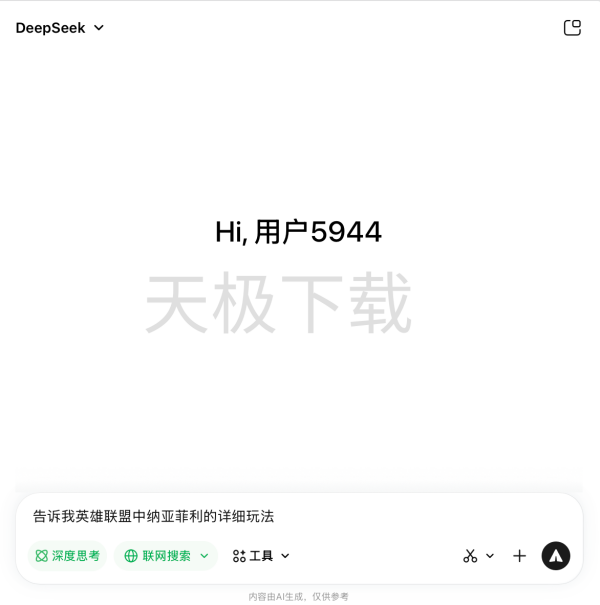Toggle the 深度思考 chip
600x605 pixels.
tap(67, 556)
